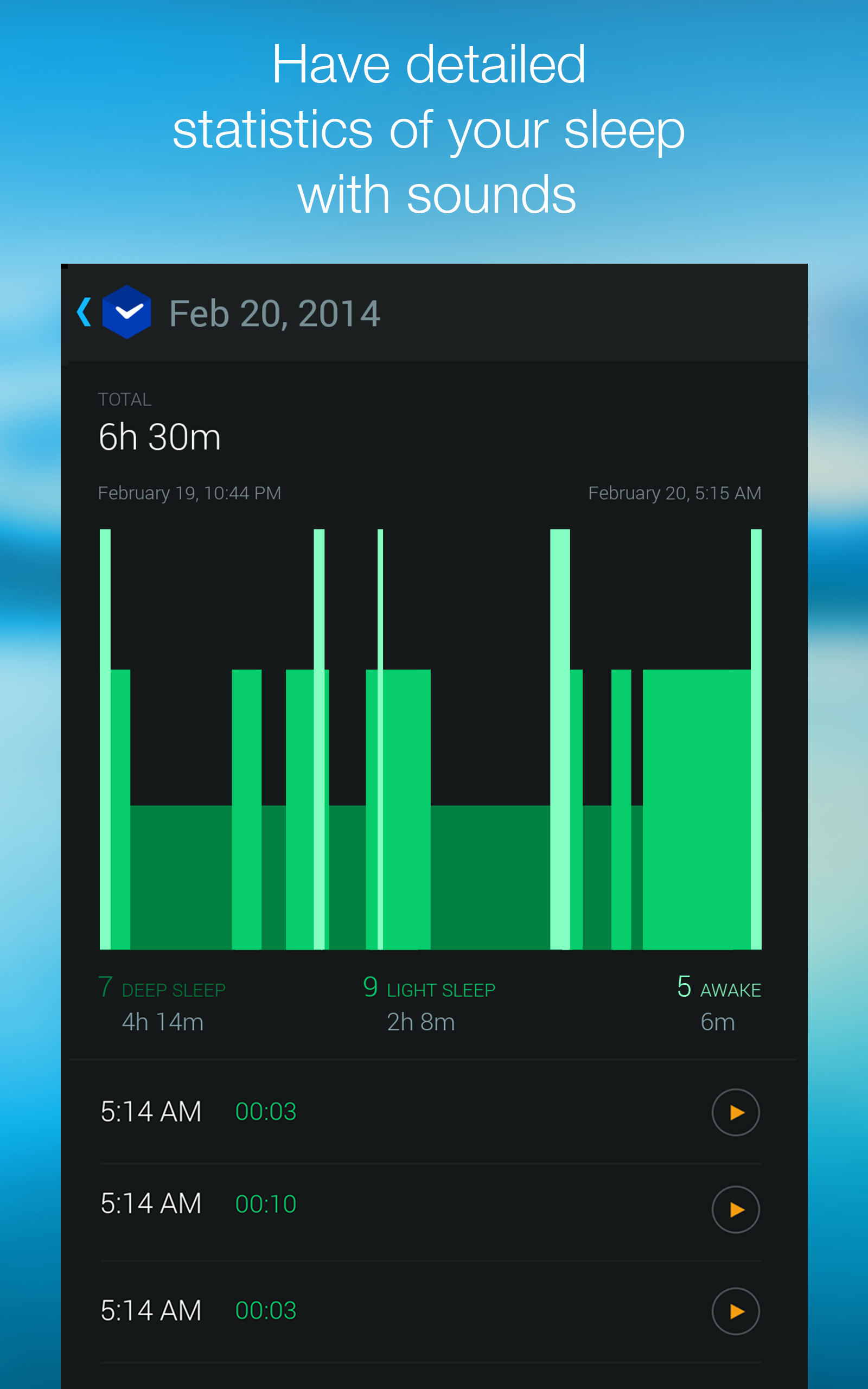Select the TOTAL statistics section
The width and height of the screenshot is (868, 1389).
pos(124,399)
